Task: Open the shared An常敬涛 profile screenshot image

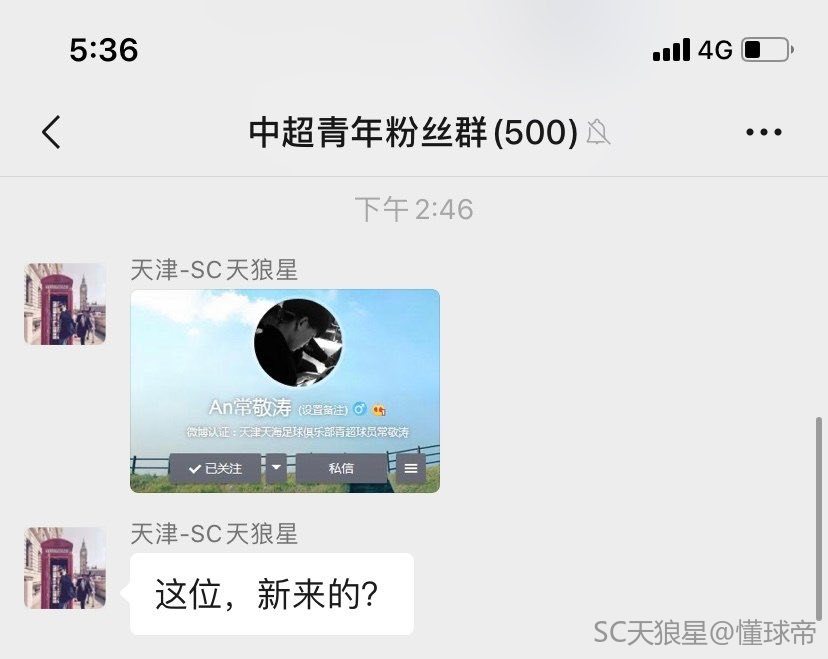Action: tap(285, 391)
